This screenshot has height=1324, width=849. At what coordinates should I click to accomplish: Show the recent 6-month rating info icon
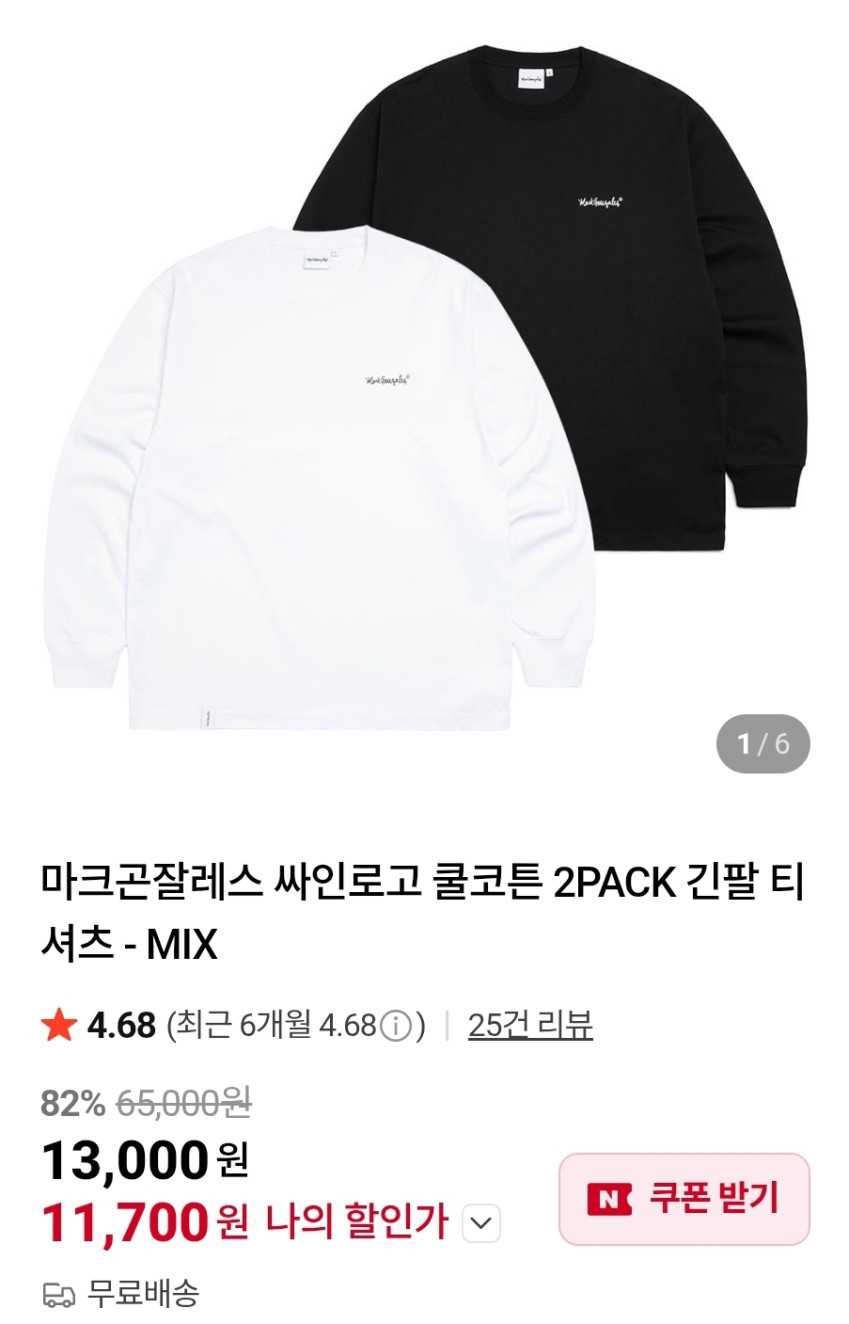[397, 1026]
